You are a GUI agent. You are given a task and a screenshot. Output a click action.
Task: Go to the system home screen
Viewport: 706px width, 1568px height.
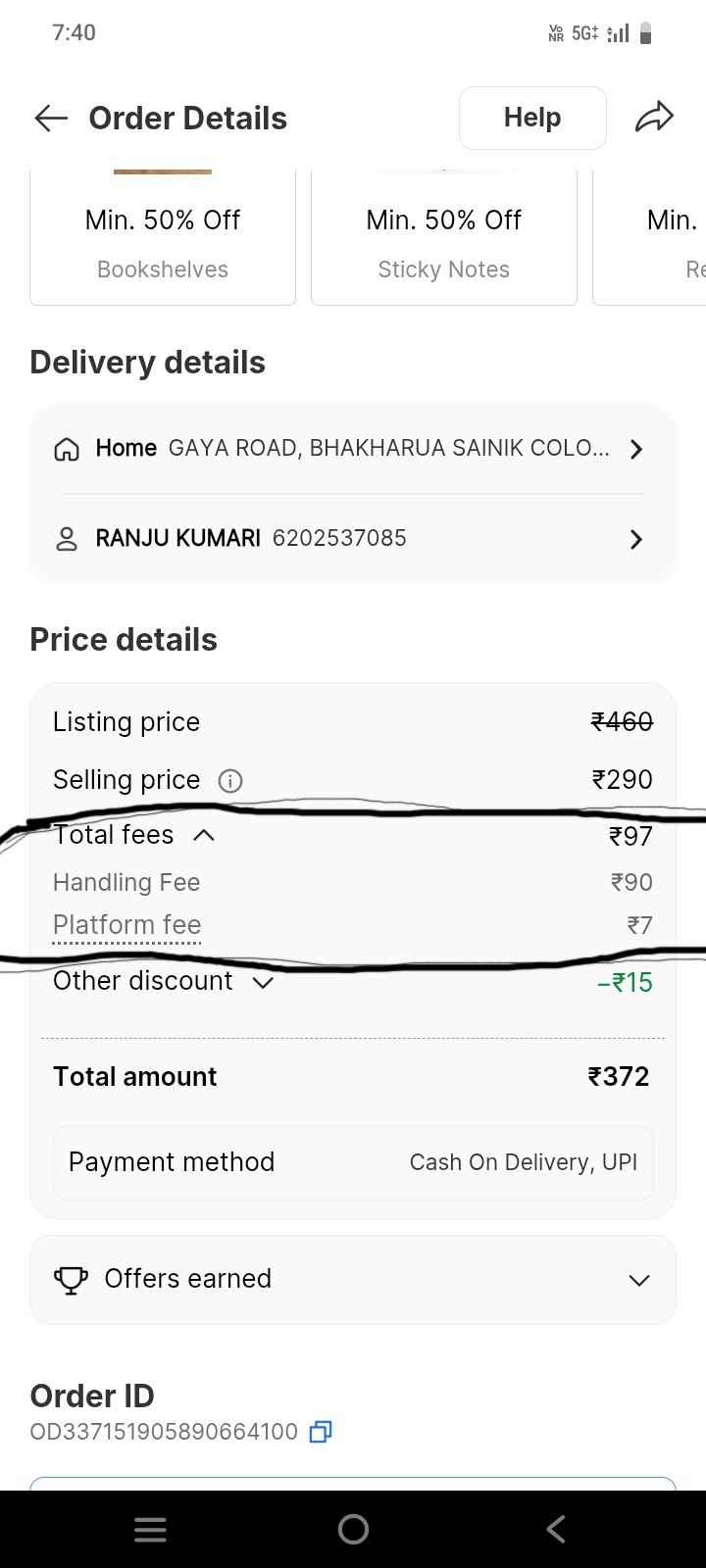pos(353,1529)
